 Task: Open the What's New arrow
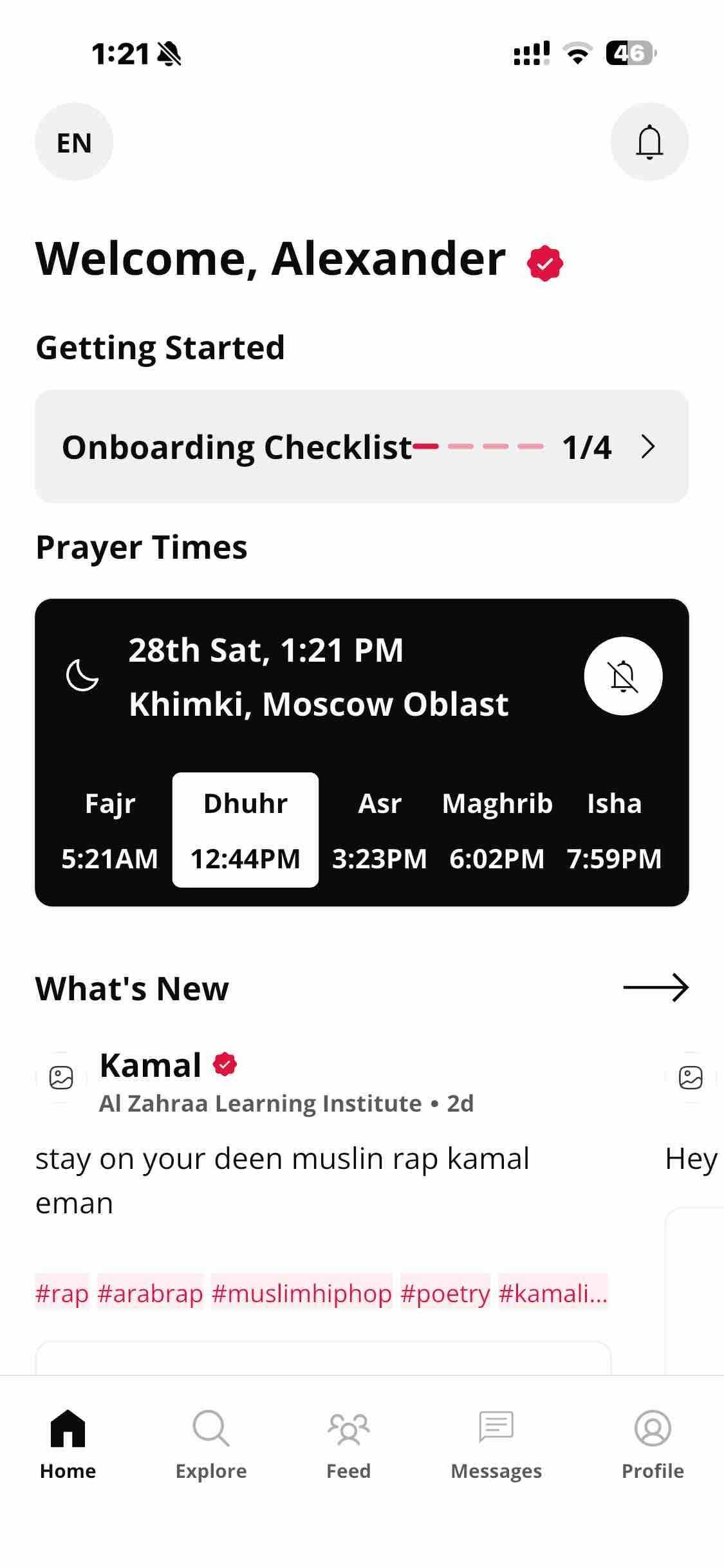(x=655, y=987)
